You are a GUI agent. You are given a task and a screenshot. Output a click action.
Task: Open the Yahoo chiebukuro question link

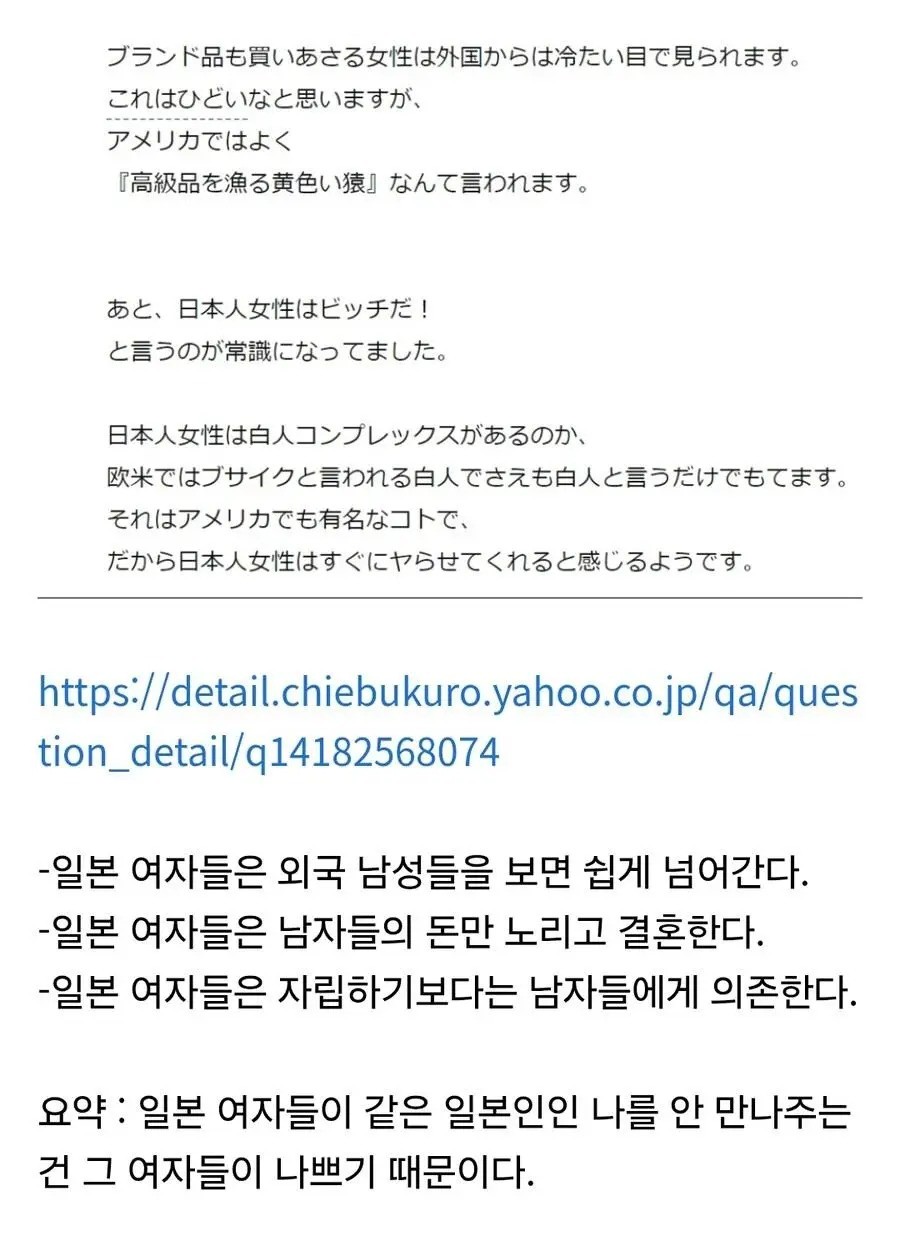448,694
